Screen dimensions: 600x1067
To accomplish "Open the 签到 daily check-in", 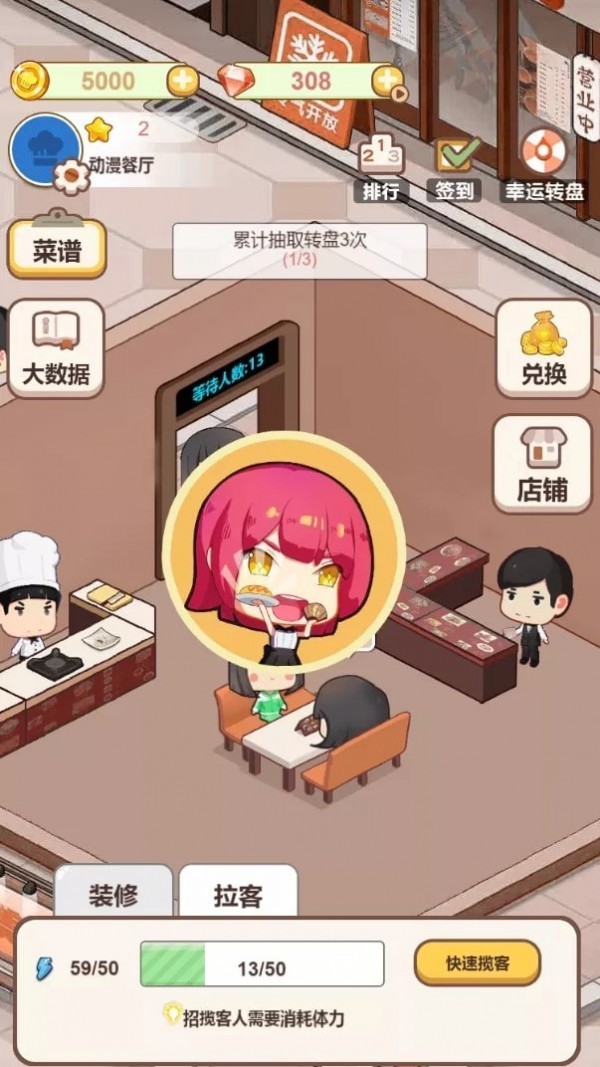I will coord(456,168).
